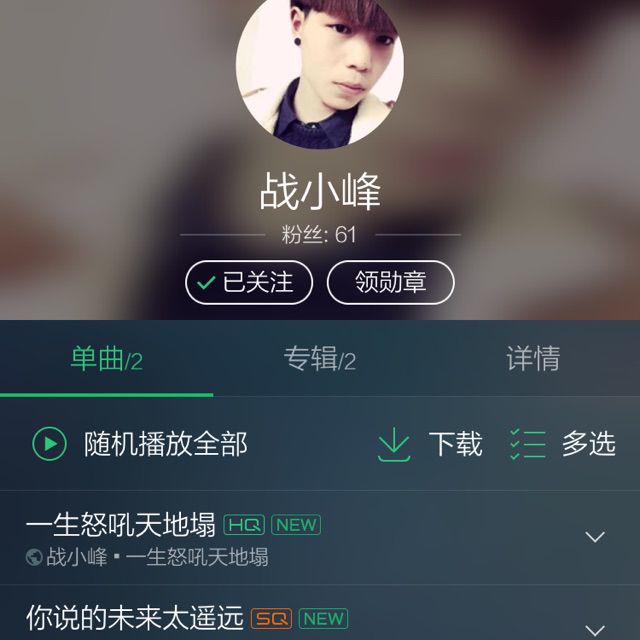Open the 详情 details tab
The width and height of the screenshot is (640, 640).
tap(533, 360)
